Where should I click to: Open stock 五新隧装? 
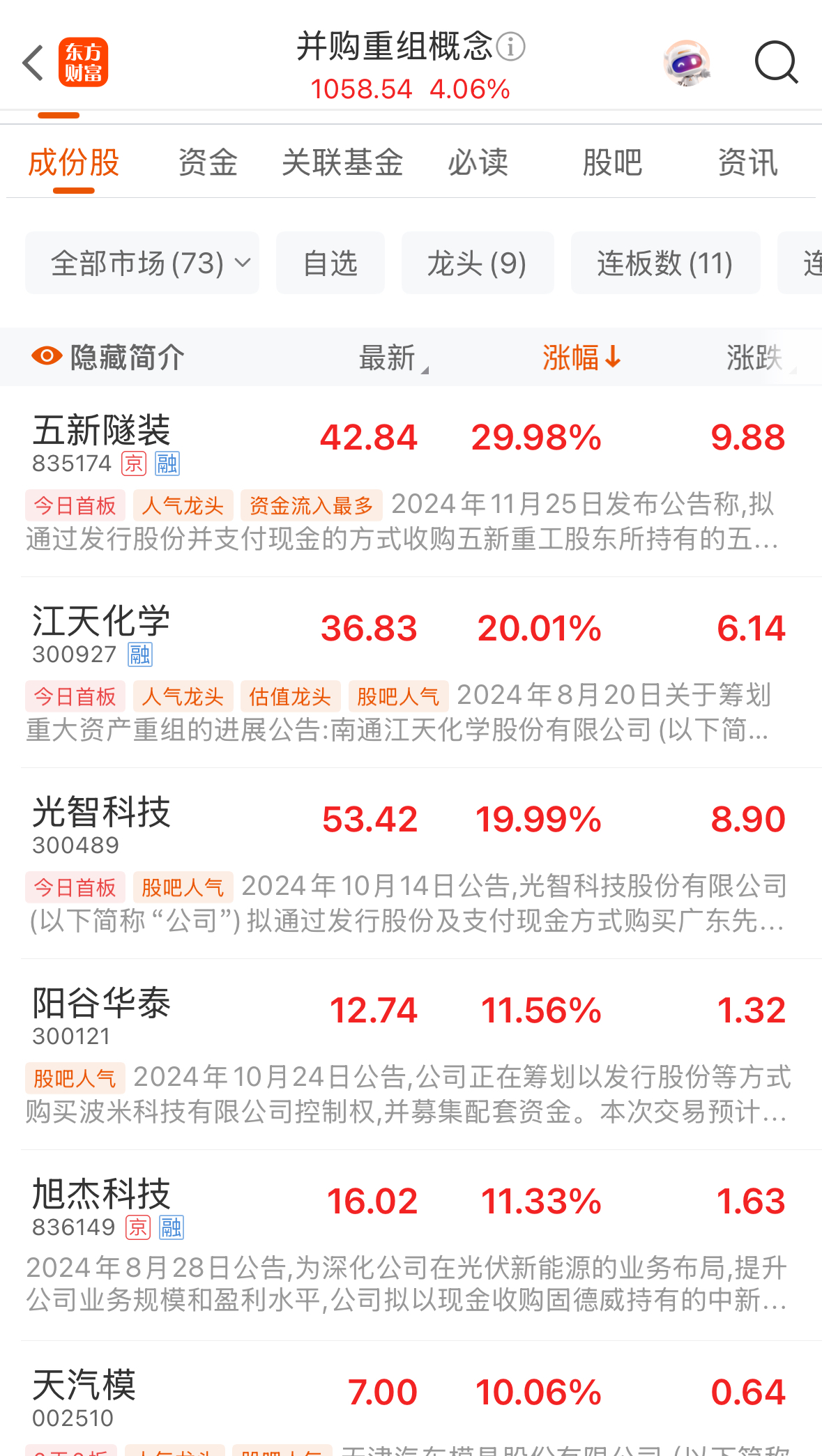102,431
